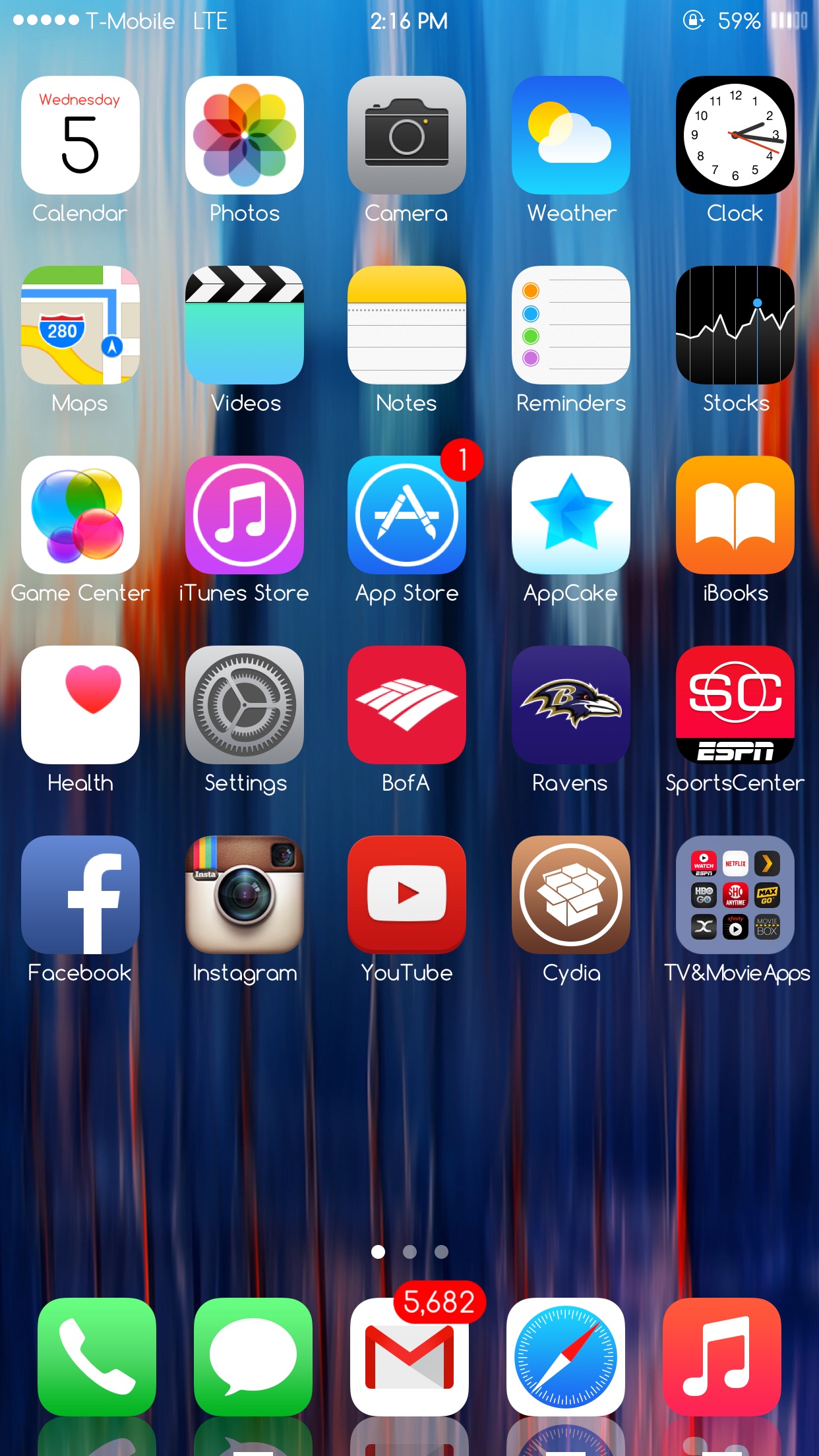Open the Maps app
Image resolution: width=819 pixels, height=1456 pixels.
click(80, 326)
